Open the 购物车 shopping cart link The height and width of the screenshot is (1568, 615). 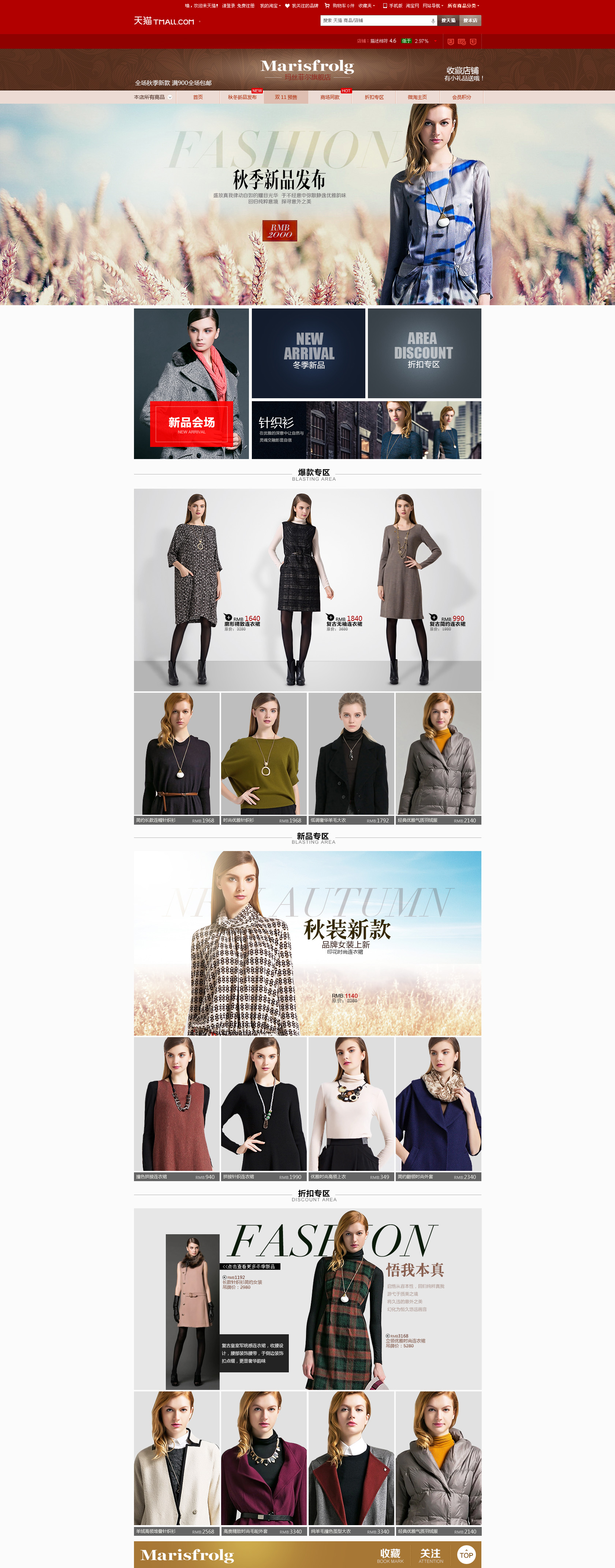pyautogui.click(x=339, y=5)
